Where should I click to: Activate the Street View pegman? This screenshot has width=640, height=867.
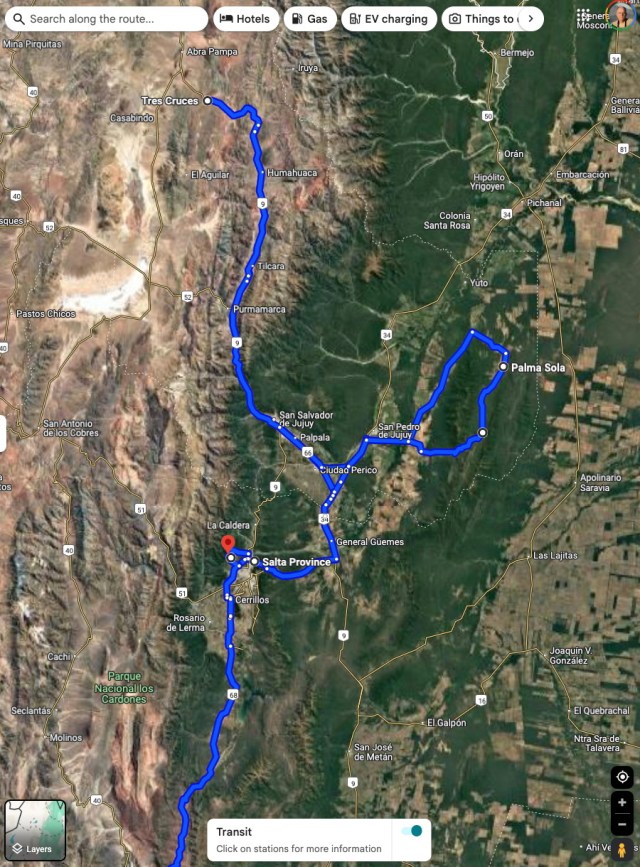click(x=622, y=850)
